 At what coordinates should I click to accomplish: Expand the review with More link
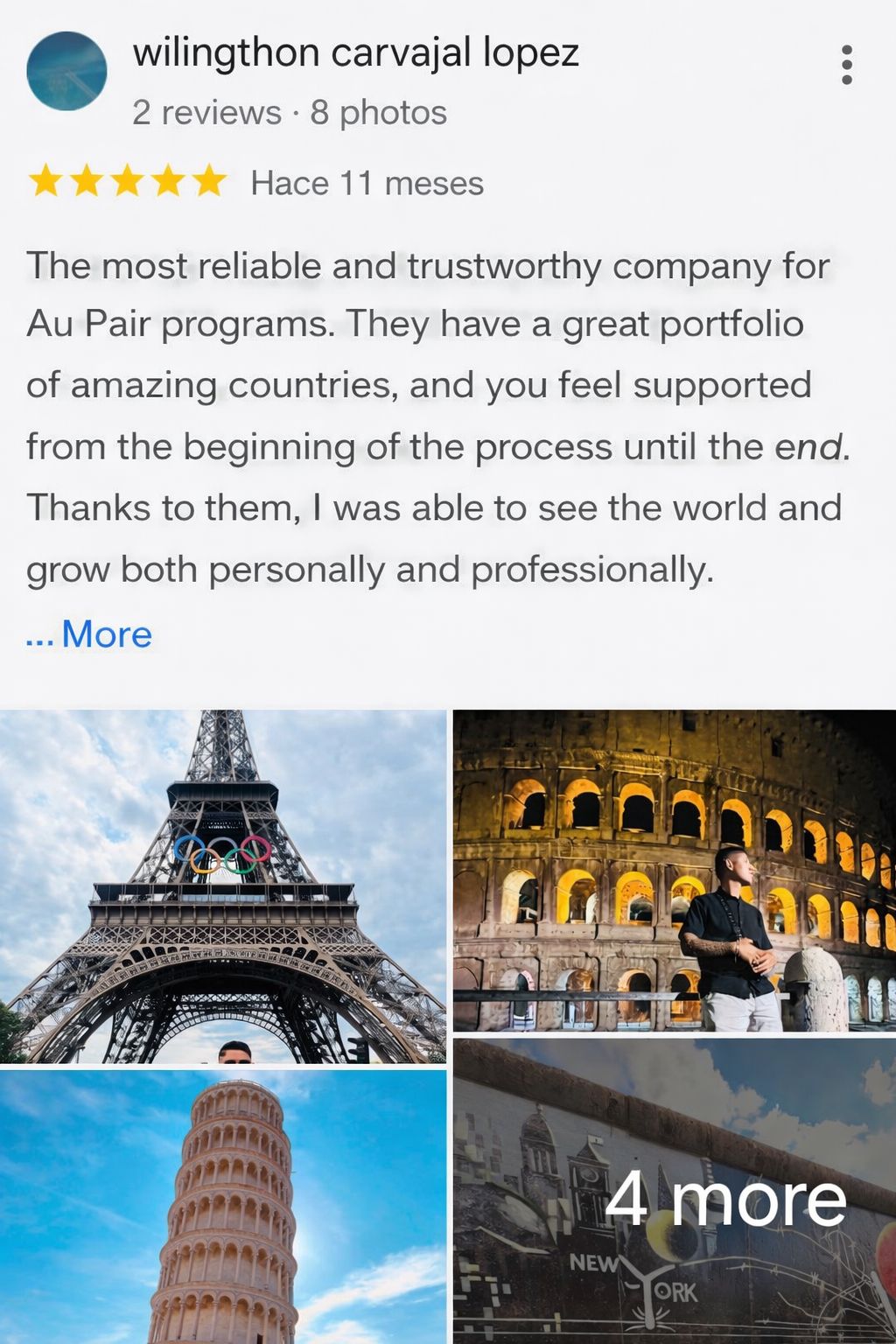coord(105,634)
